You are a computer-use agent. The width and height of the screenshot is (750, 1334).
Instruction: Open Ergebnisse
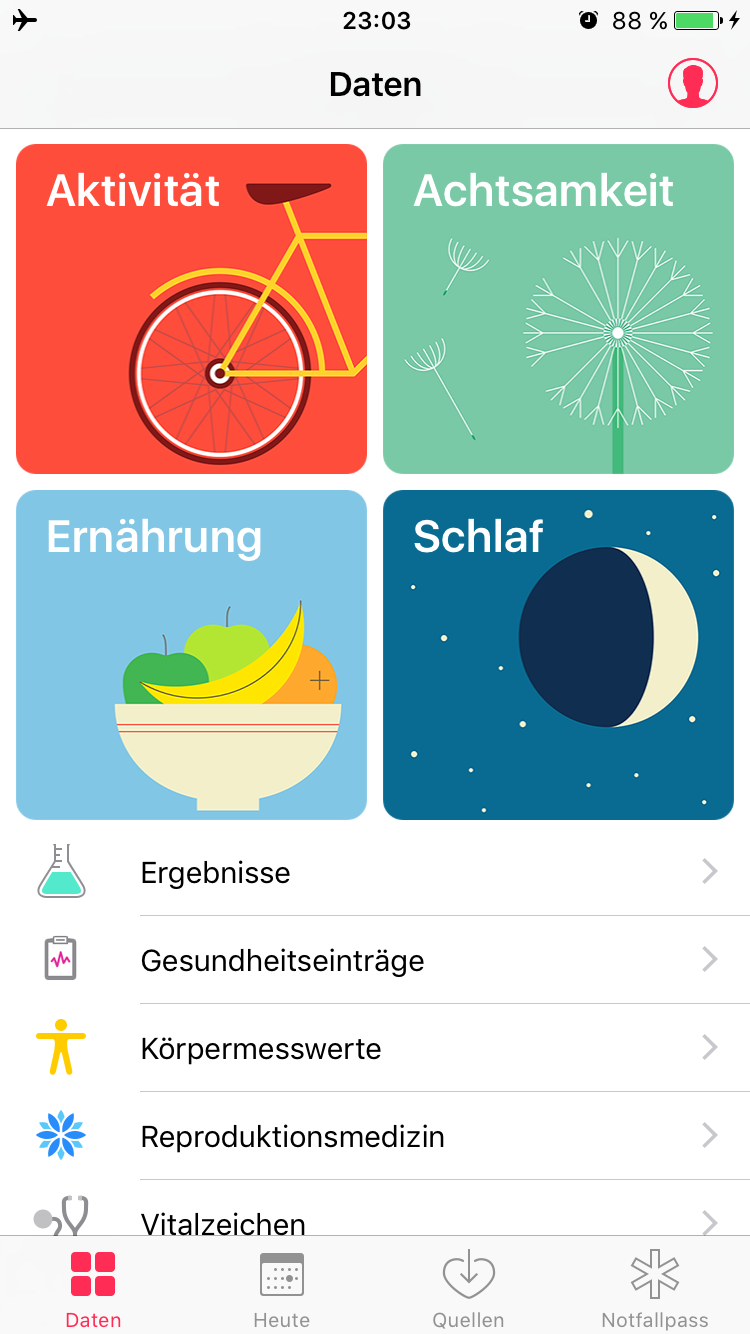pos(375,872)
